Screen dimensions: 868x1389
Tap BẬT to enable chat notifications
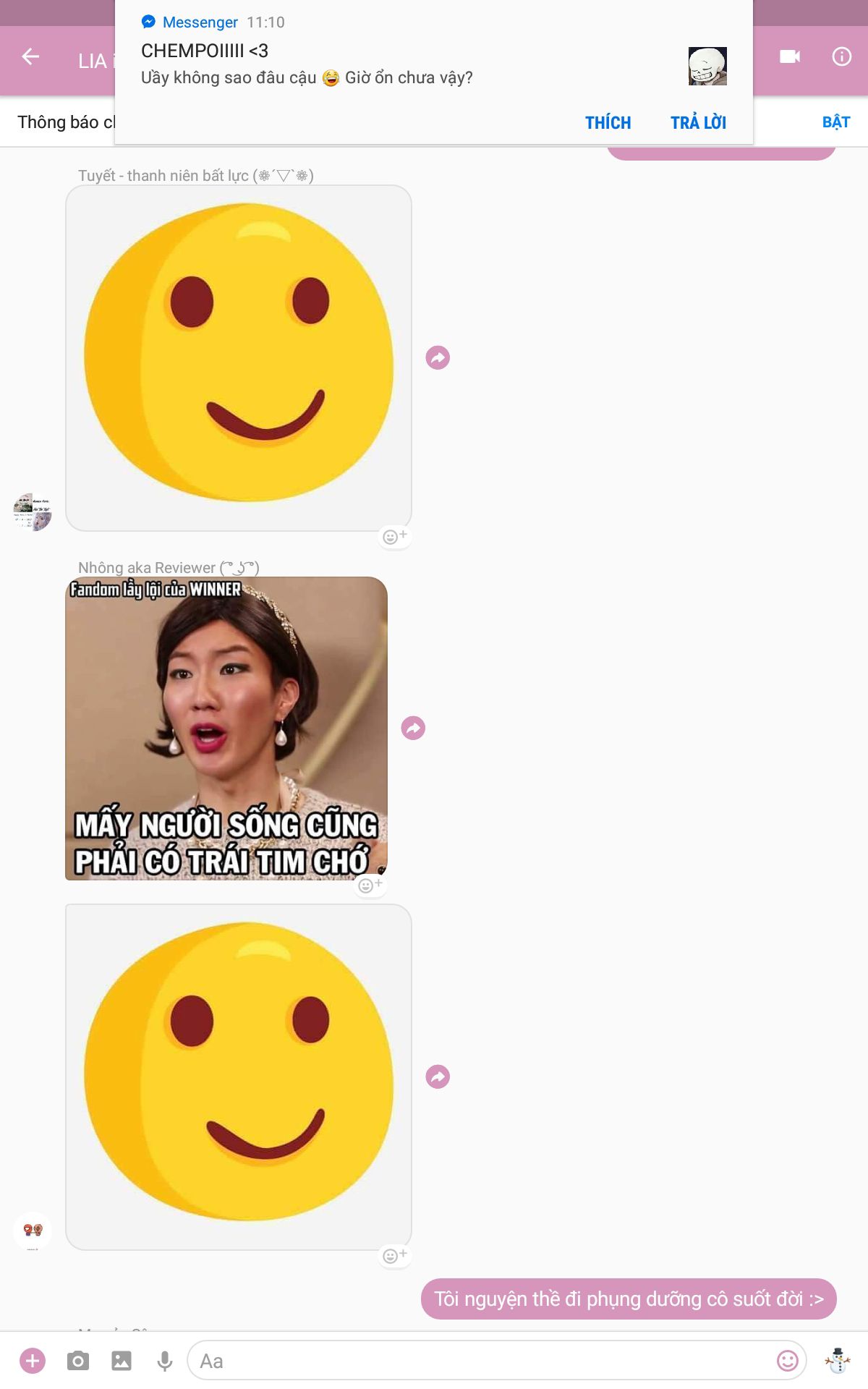point(835,122)
